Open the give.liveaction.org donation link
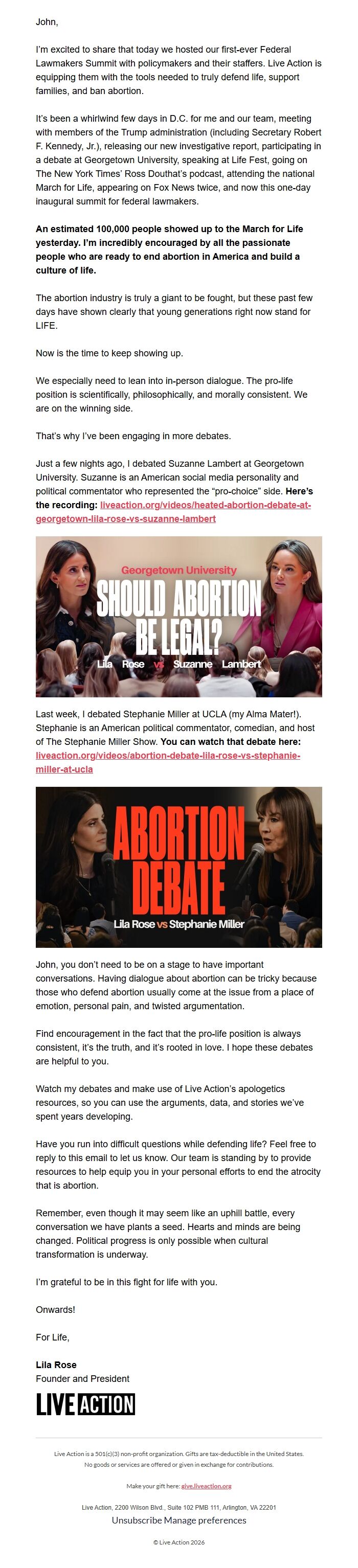 206,1486
